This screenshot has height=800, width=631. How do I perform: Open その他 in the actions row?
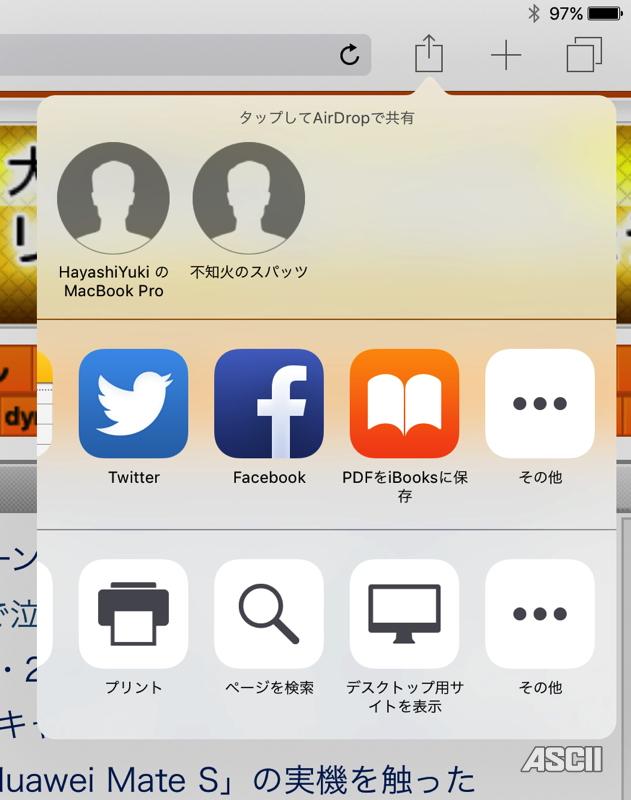coord(540,613)
